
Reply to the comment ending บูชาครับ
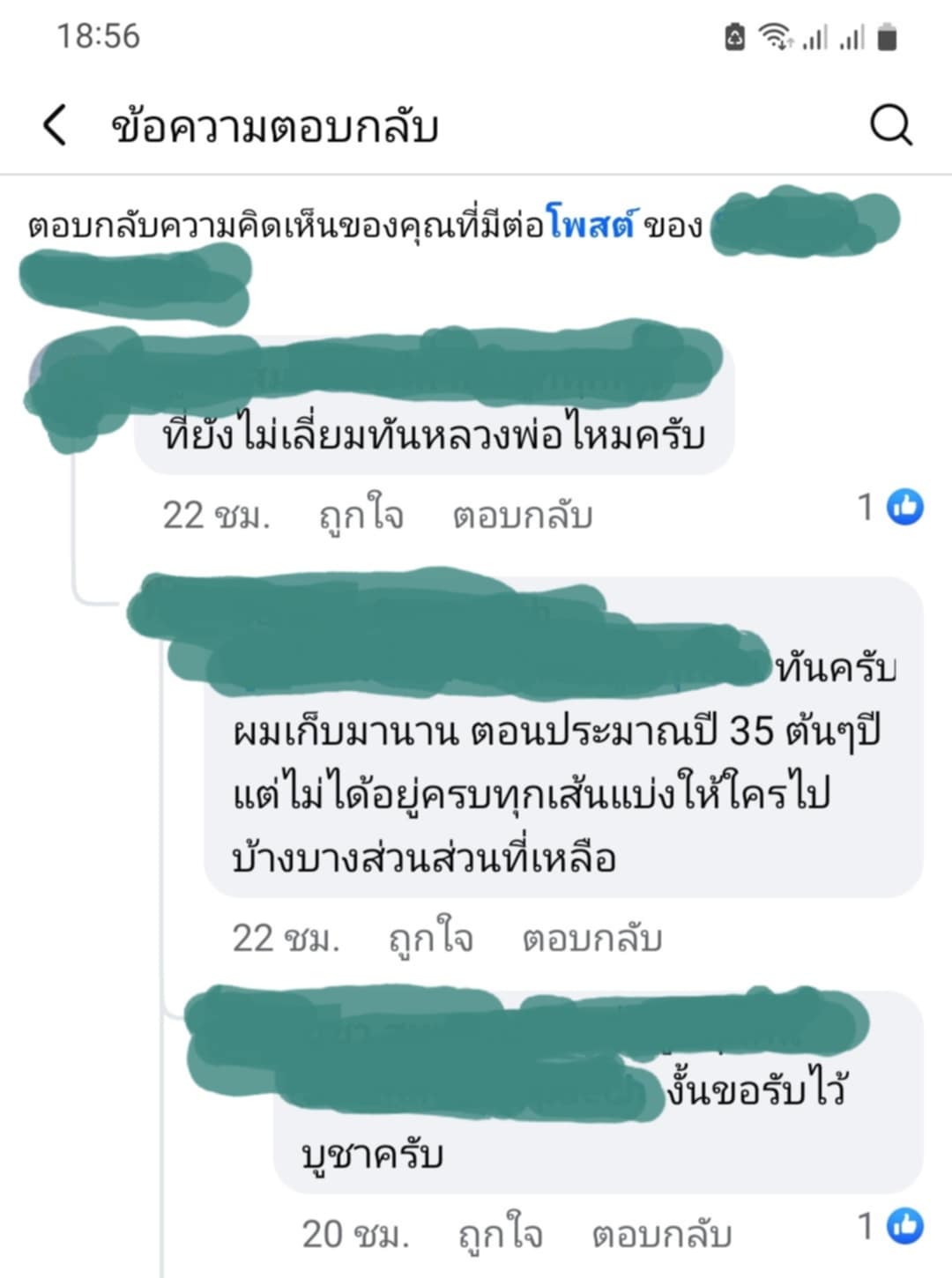[x=661, y=1234]
